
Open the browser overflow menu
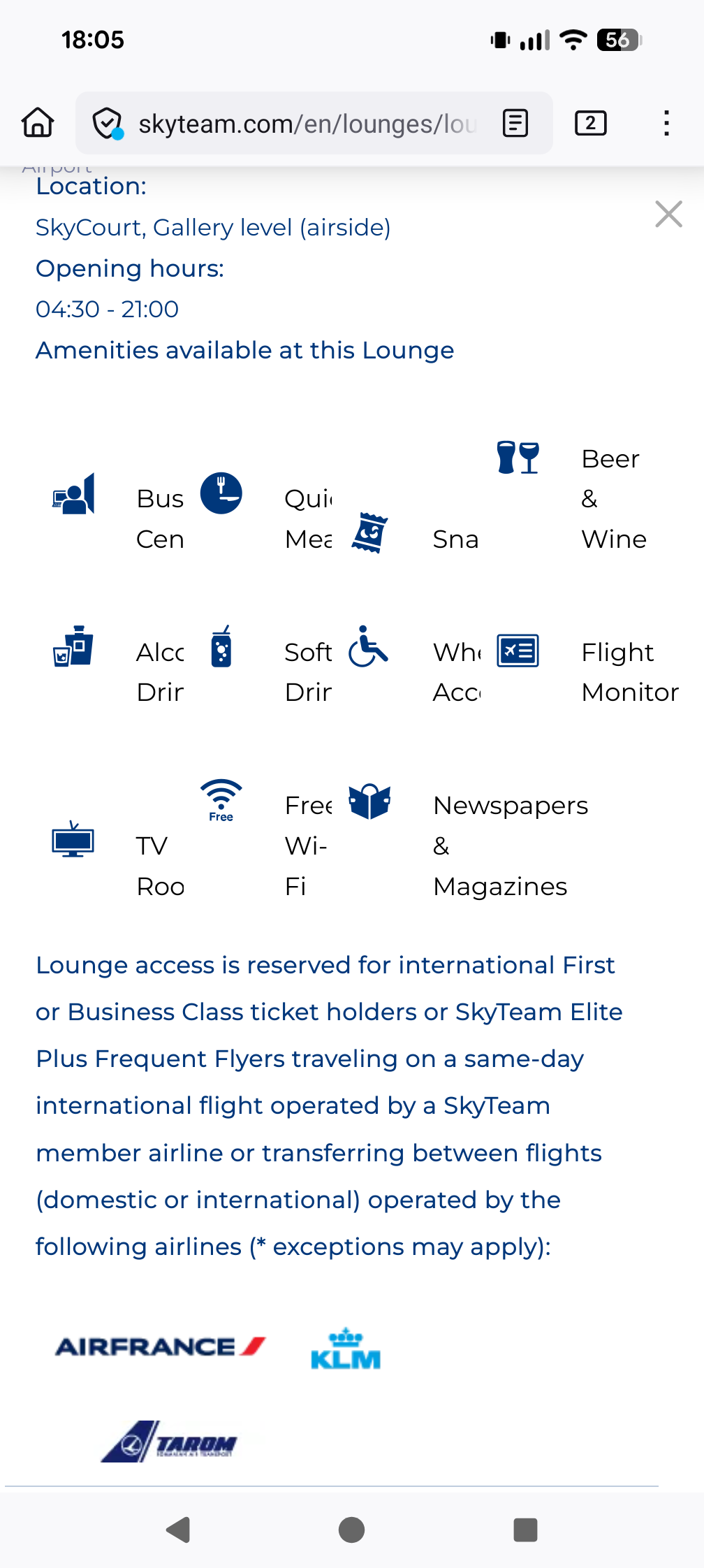click(666, 124)
